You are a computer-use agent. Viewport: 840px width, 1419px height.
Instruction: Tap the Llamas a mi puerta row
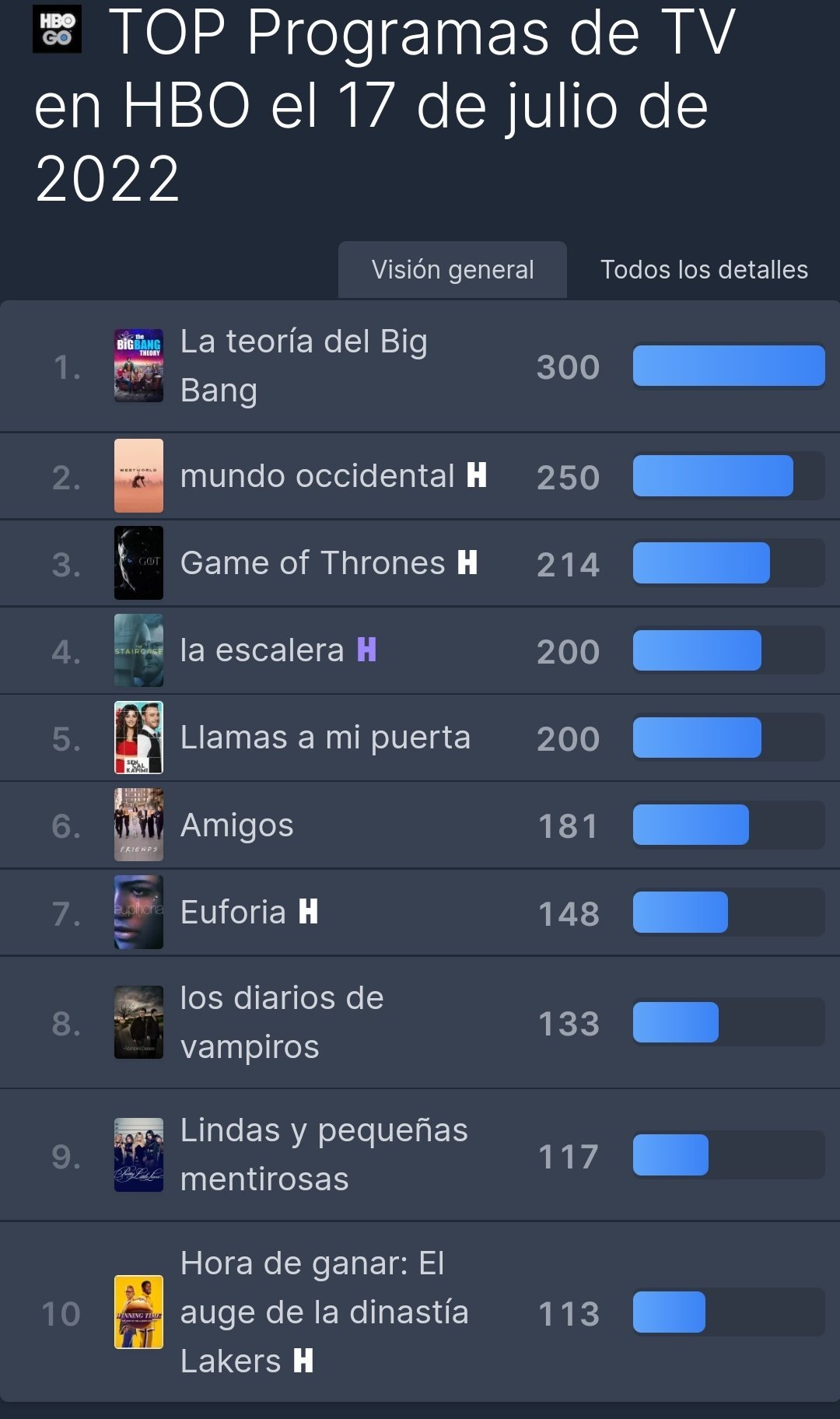pos(325,738)
